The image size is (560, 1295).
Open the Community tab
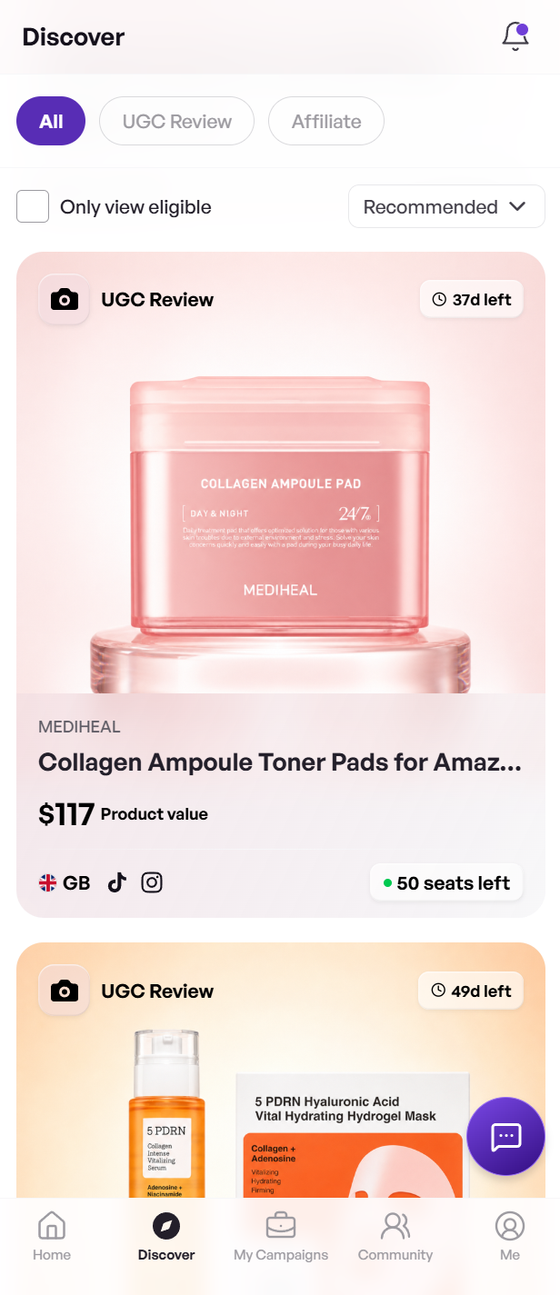396,1236
